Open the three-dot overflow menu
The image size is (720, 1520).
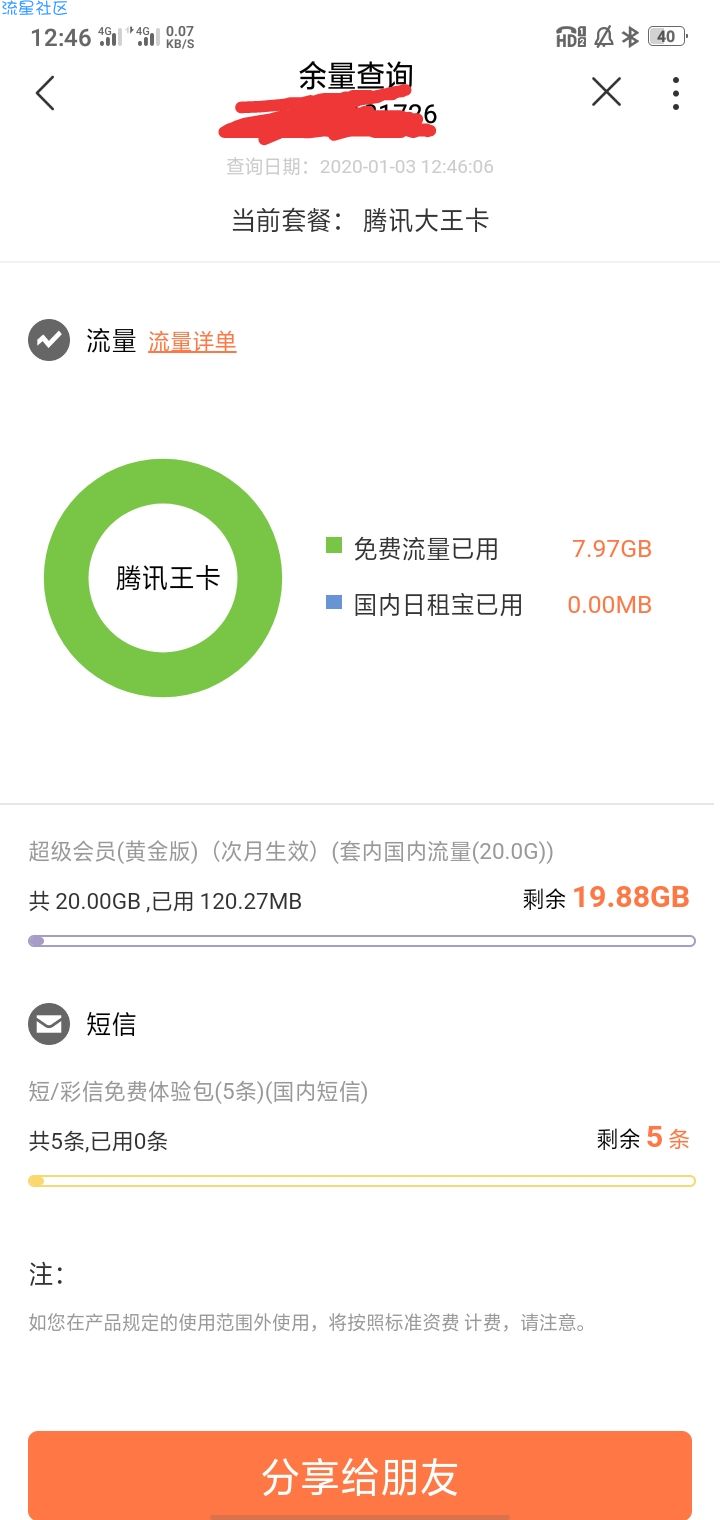(676, 93)
